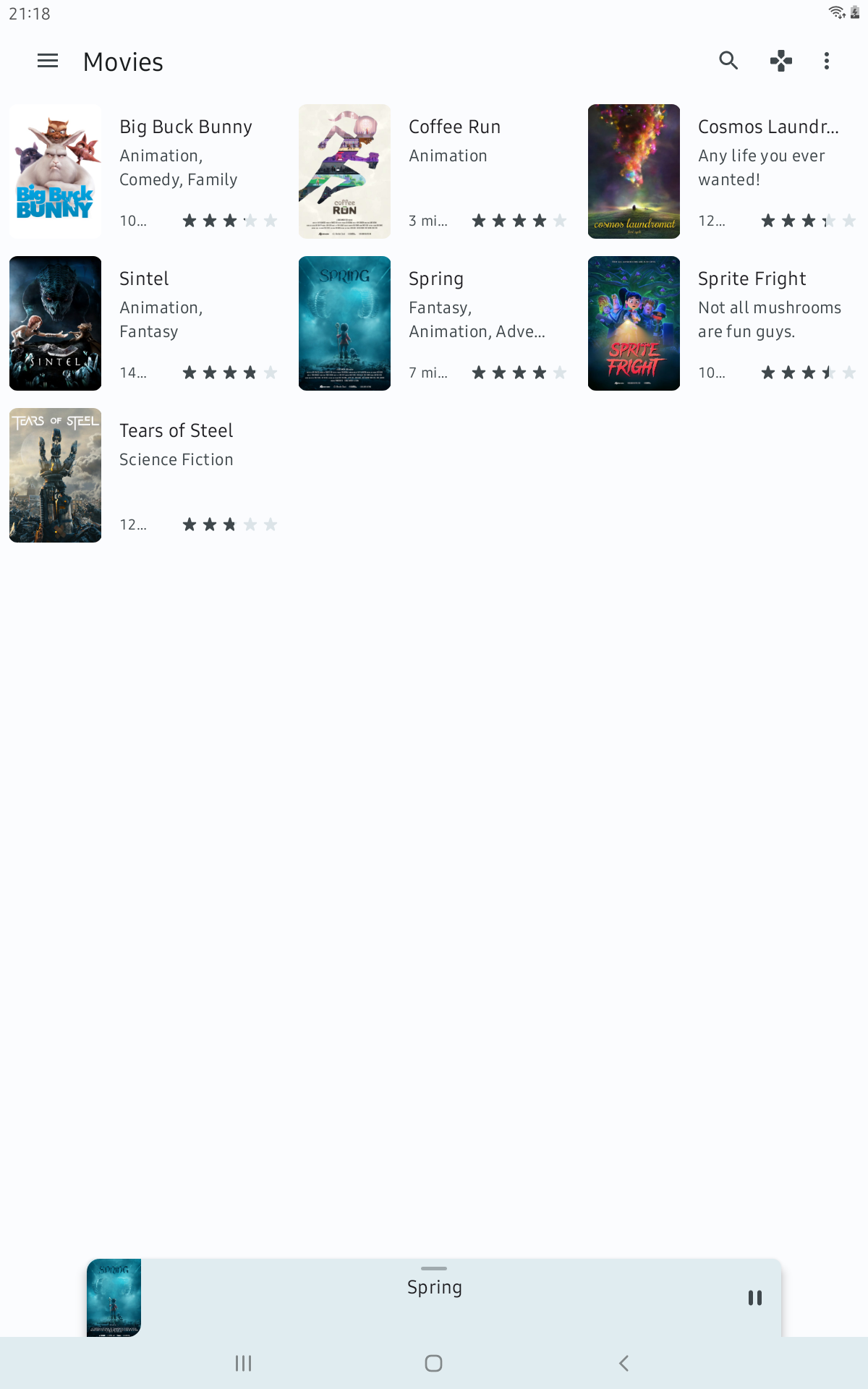Open the Sprite Fright movie
This screenshot has width=868, height=1389.
click(x=723, y=323)
